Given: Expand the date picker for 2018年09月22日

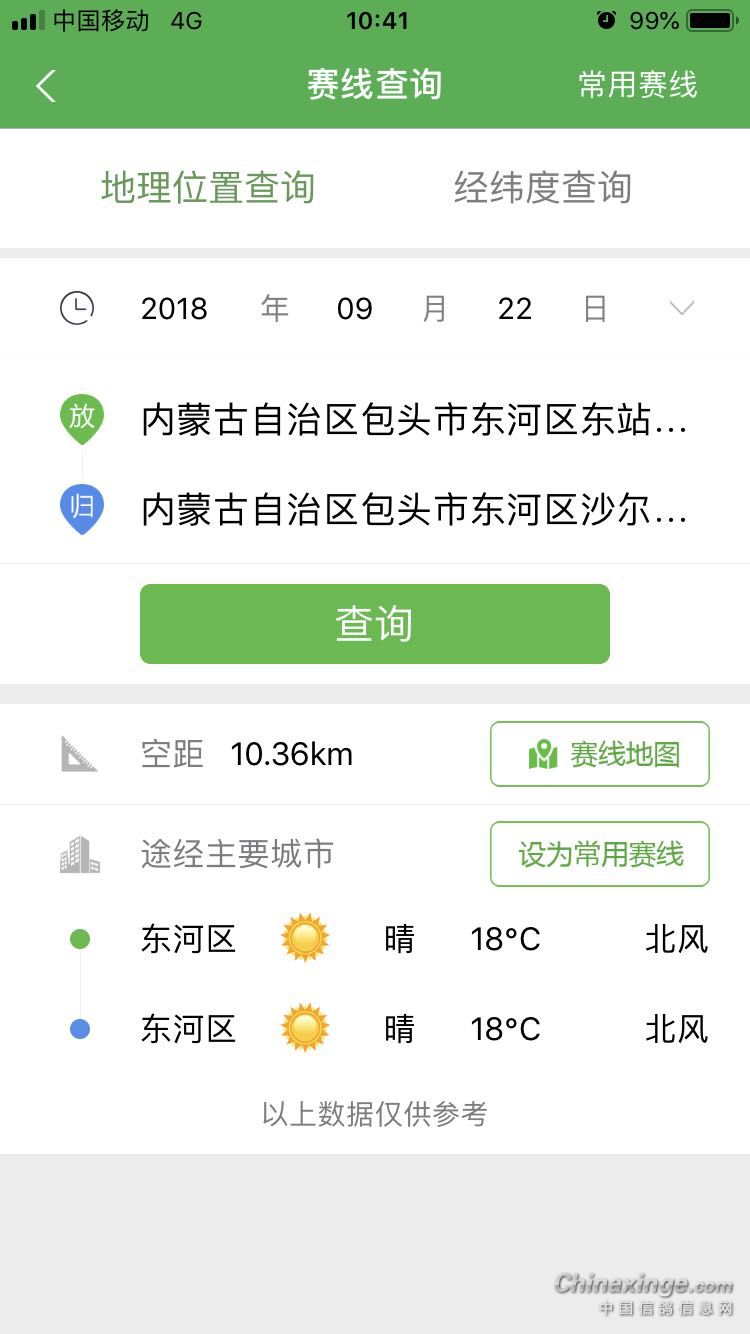Looking at the screenshot, I should pyautogui.click(x=681, y=308).
